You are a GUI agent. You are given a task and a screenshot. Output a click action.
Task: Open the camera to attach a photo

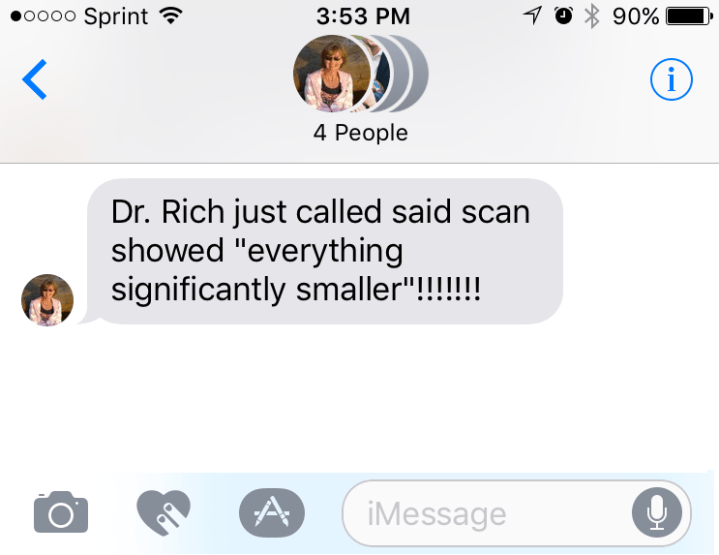(60, 514)
